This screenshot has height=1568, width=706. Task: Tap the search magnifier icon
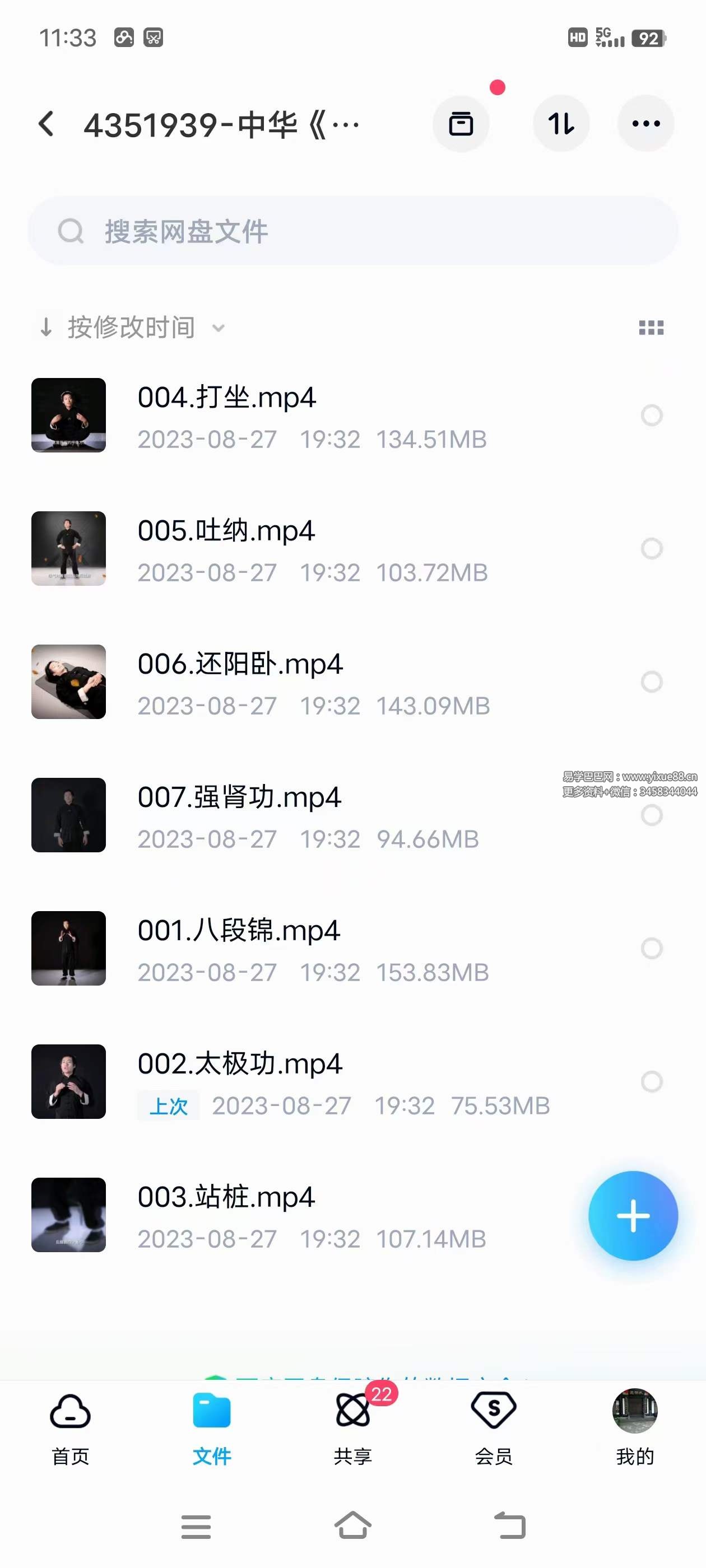(x=69, y=231)
